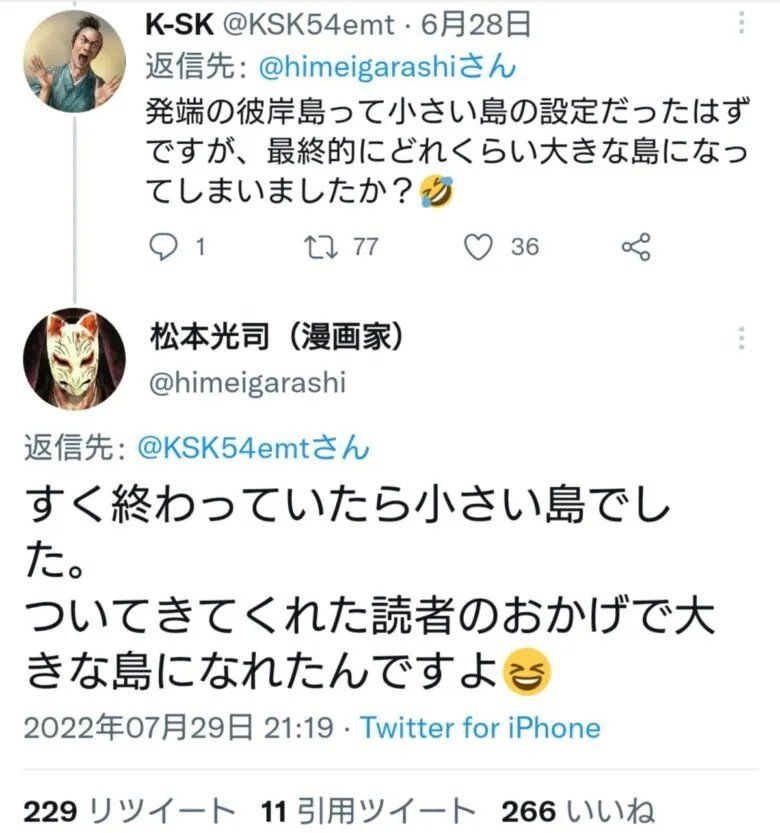Image resolution: width=780 pixels, height=833 pixels.
Task: Open 松本光司's fox mask avatar
Action: click(x=73, y=357)
